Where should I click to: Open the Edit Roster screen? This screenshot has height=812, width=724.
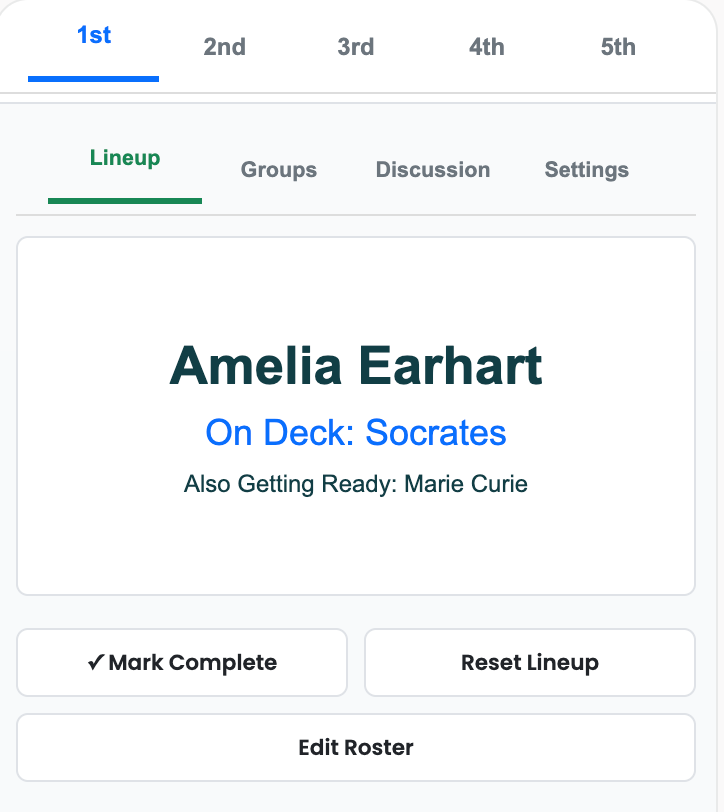point(356,747)
